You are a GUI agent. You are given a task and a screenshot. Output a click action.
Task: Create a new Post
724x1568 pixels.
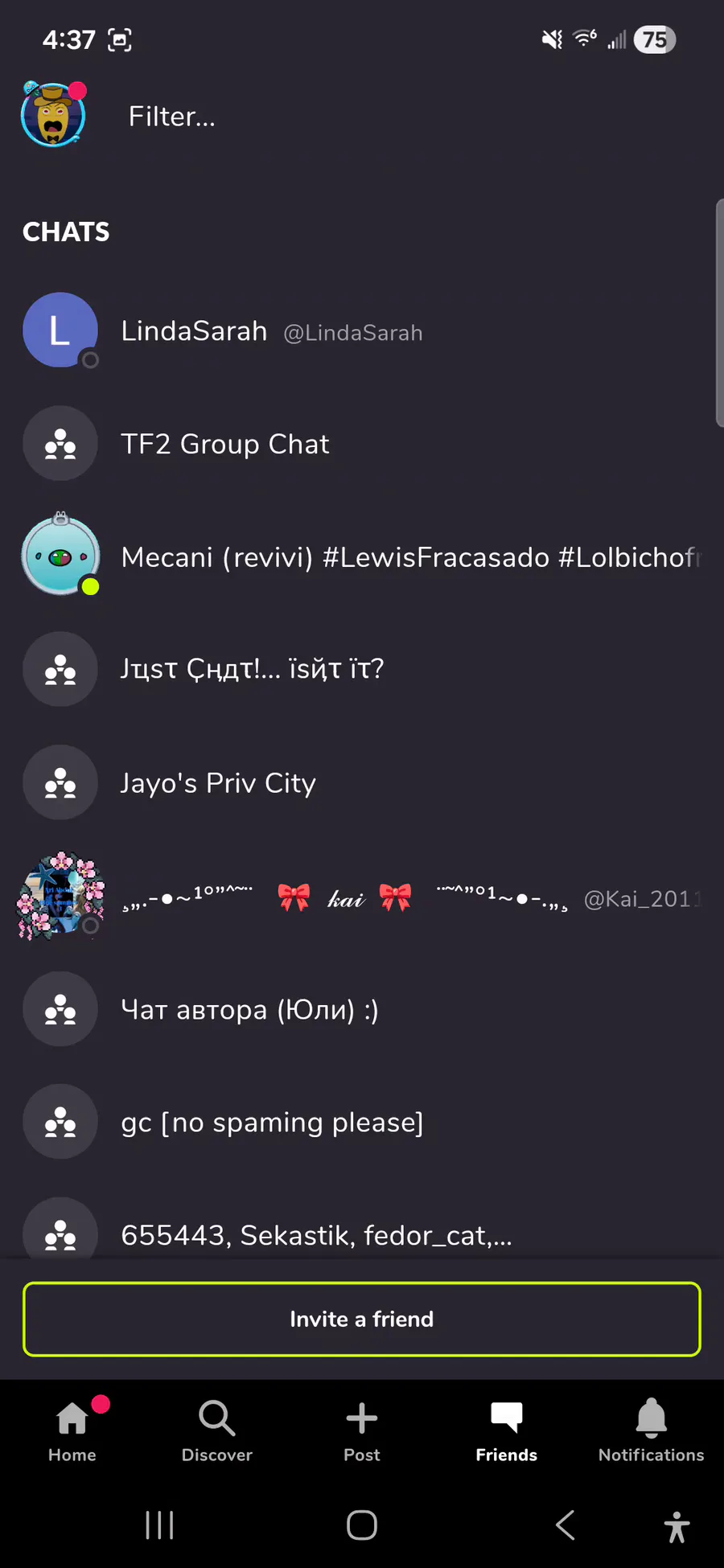click(x=362, y=1431)
